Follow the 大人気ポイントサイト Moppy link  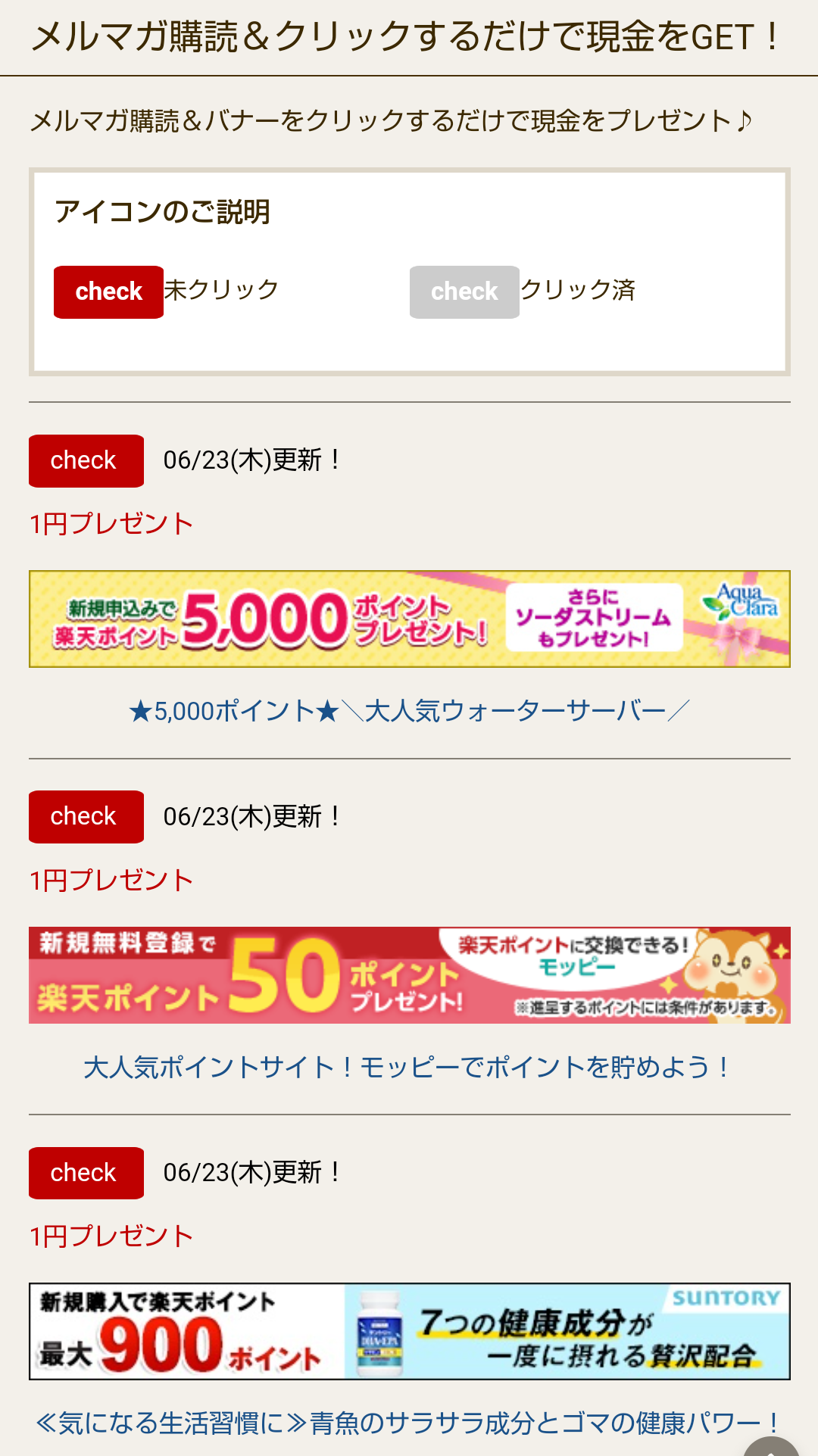click(409, 1067)
